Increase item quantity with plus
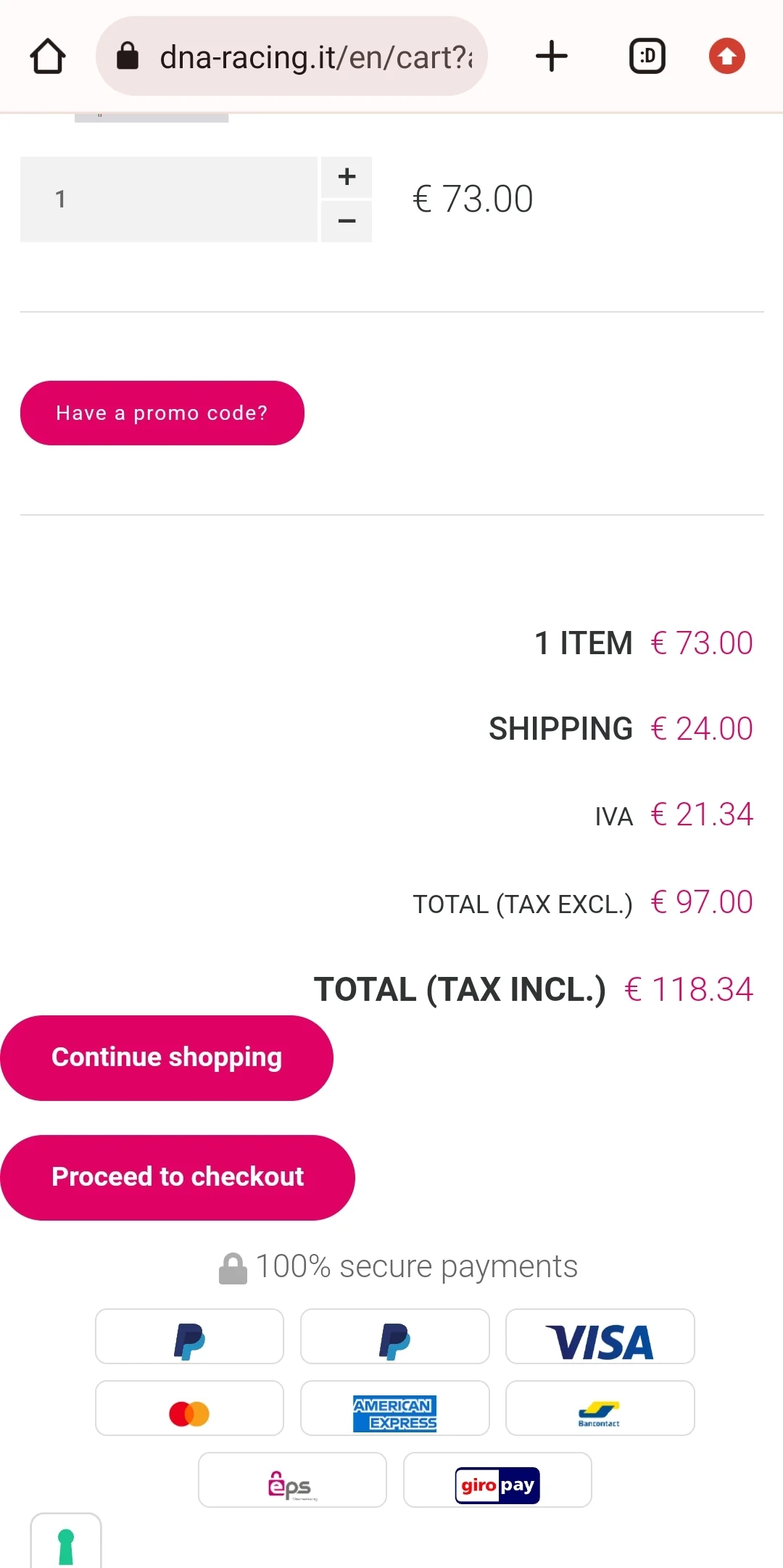This screenshot has height=1568, width=783. click(347, 177)
